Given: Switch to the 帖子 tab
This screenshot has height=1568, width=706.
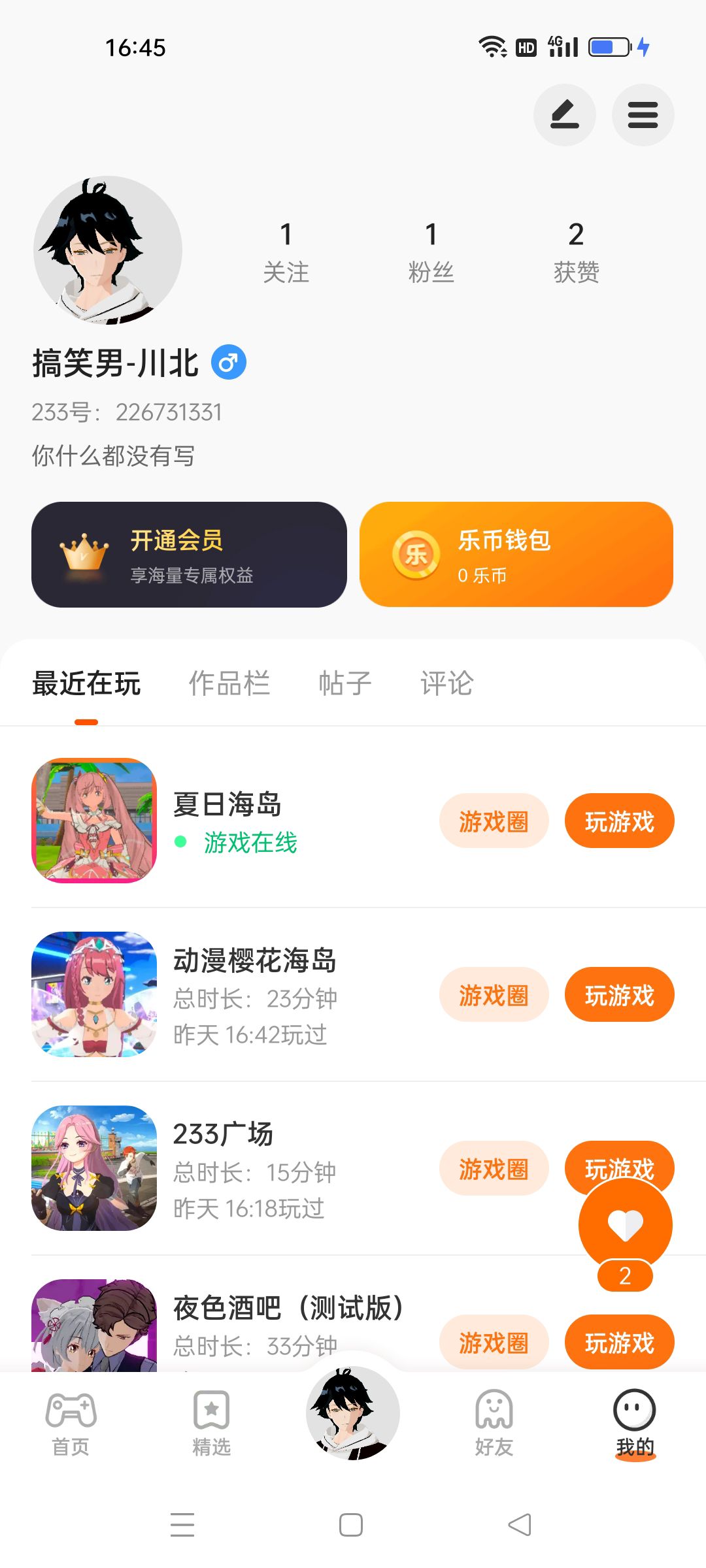Looking at the screenshot, I should click(x=345, y=683).
